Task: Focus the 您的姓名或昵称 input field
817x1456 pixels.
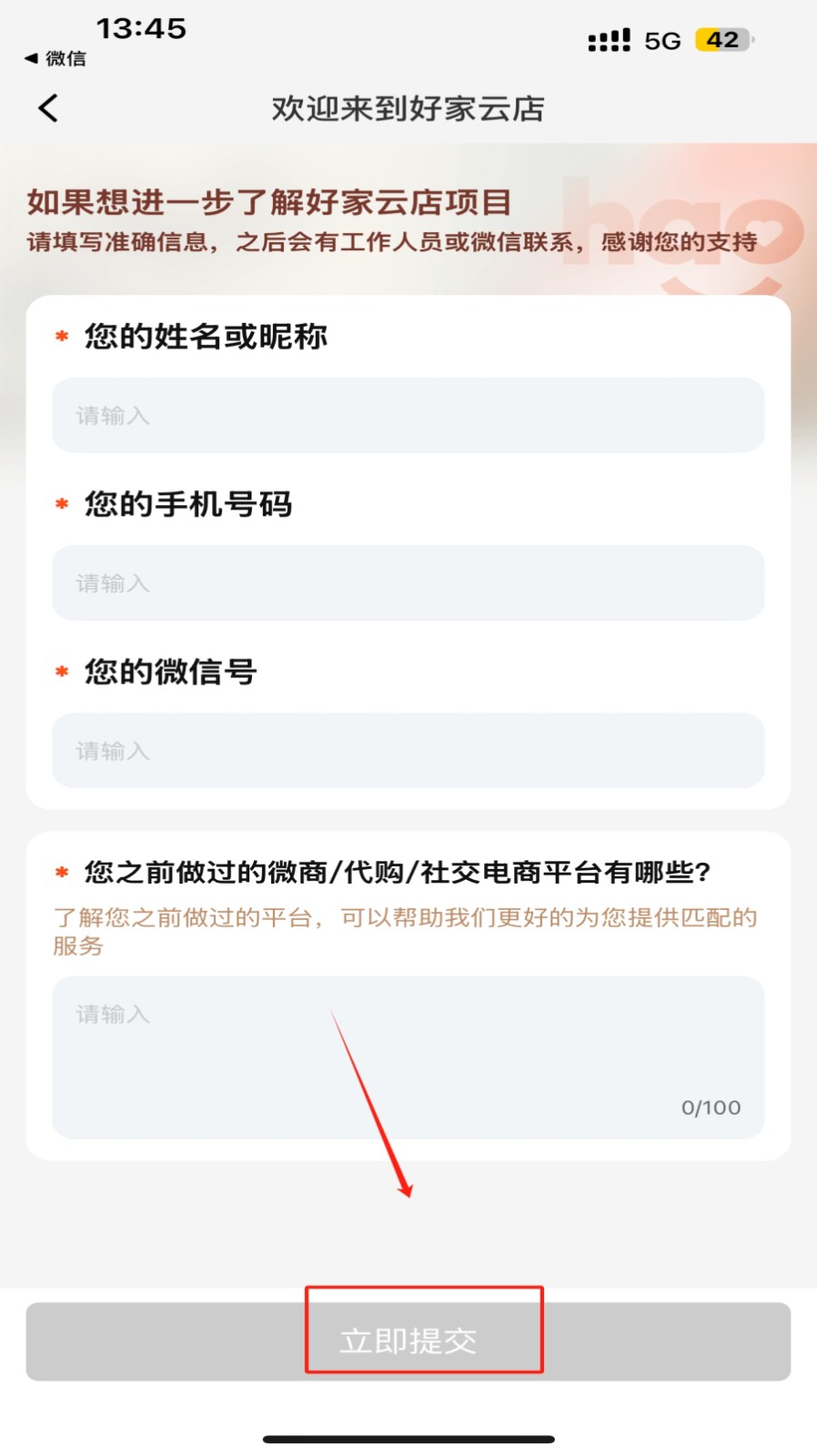Action: click(408, 416)
